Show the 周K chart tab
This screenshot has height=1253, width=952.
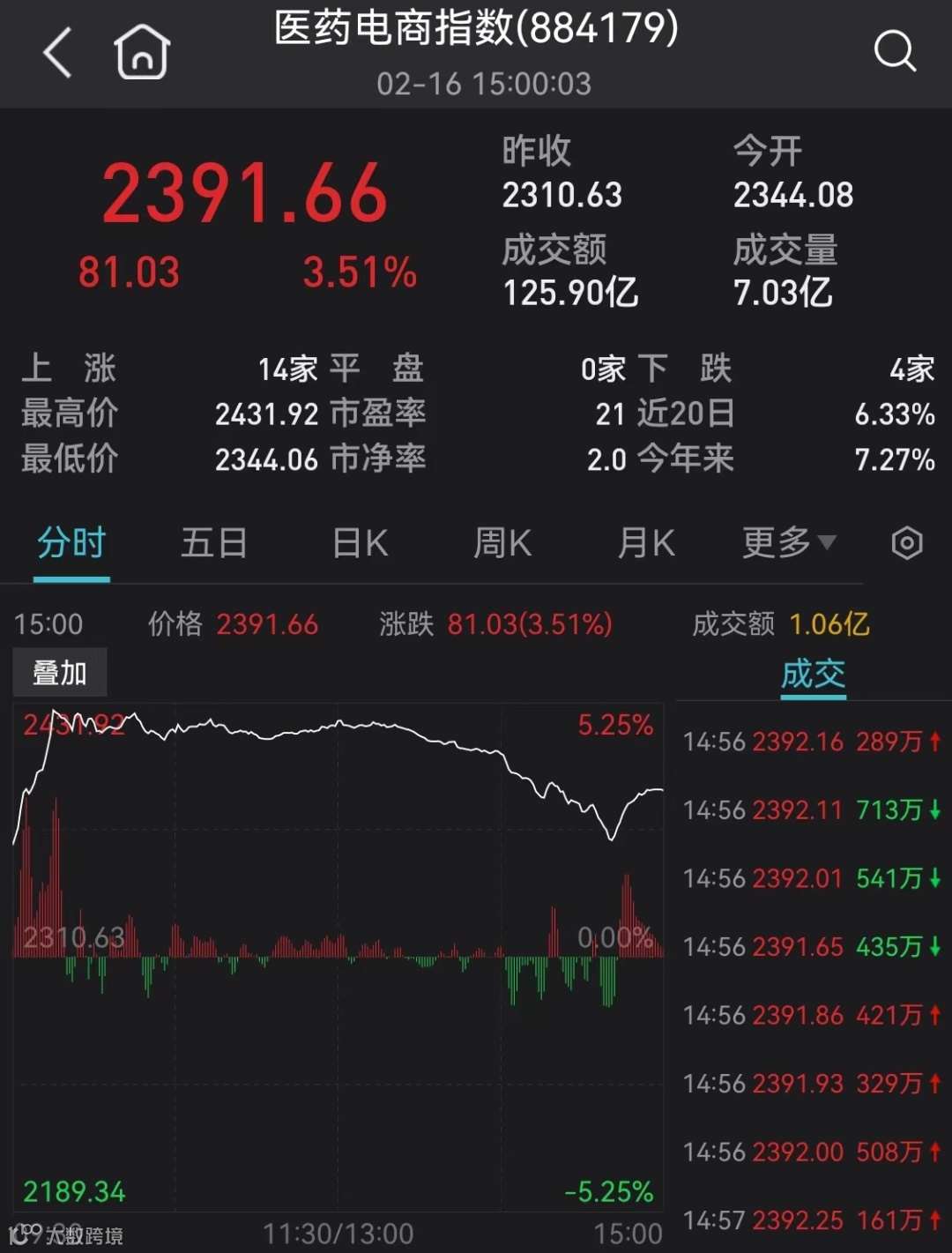502,543
